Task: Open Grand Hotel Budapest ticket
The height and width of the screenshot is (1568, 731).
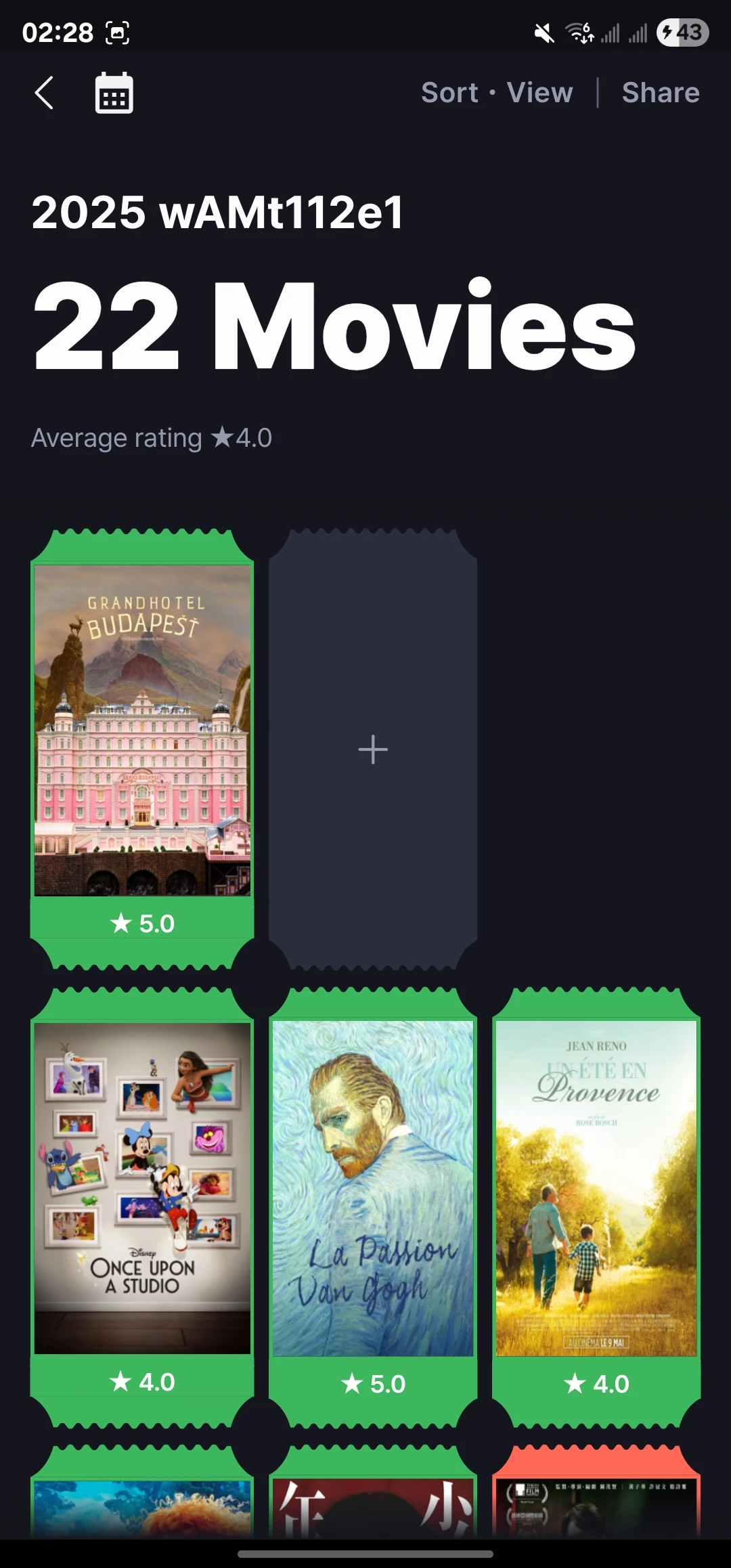Action: (x=142, y=731)
